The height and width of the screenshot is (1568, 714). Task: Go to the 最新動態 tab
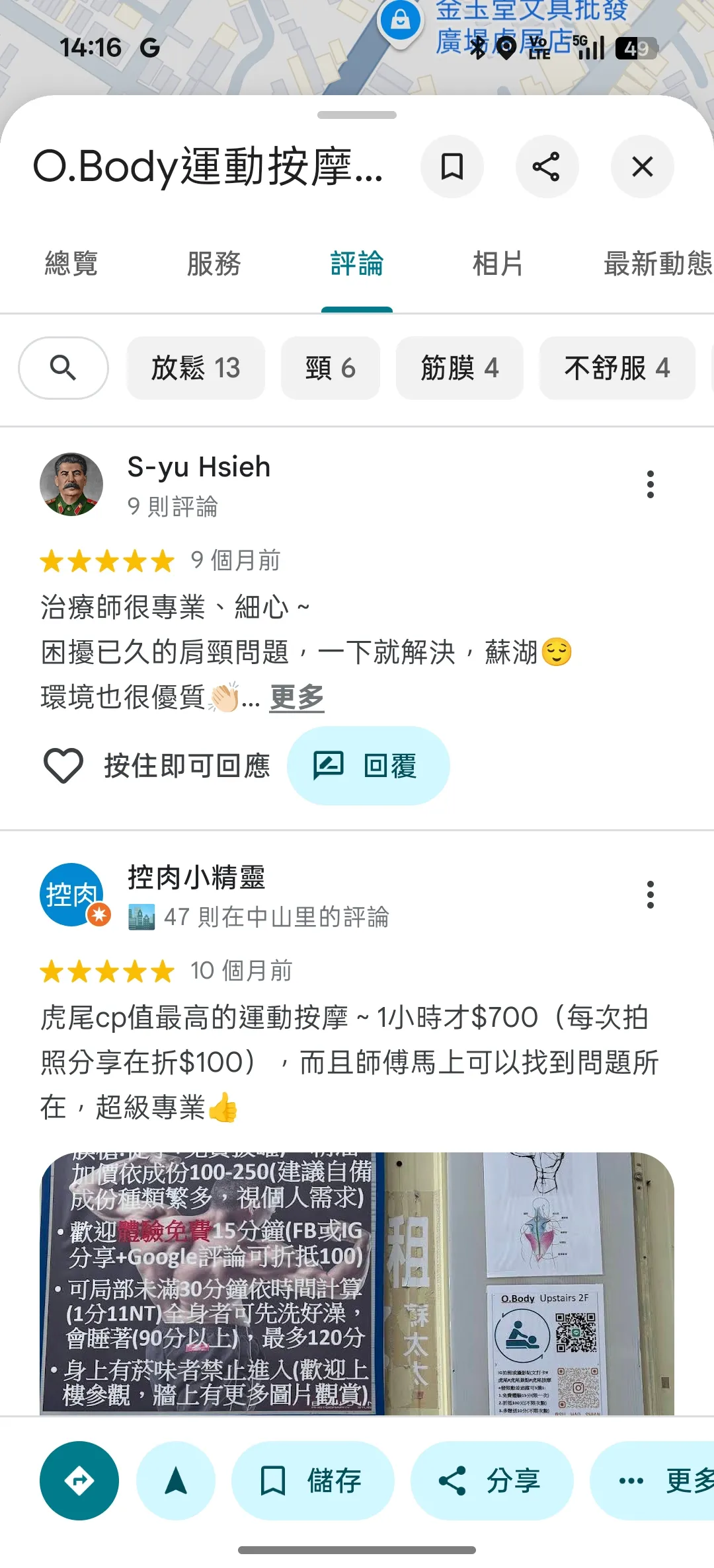click(x=657, y=264)
